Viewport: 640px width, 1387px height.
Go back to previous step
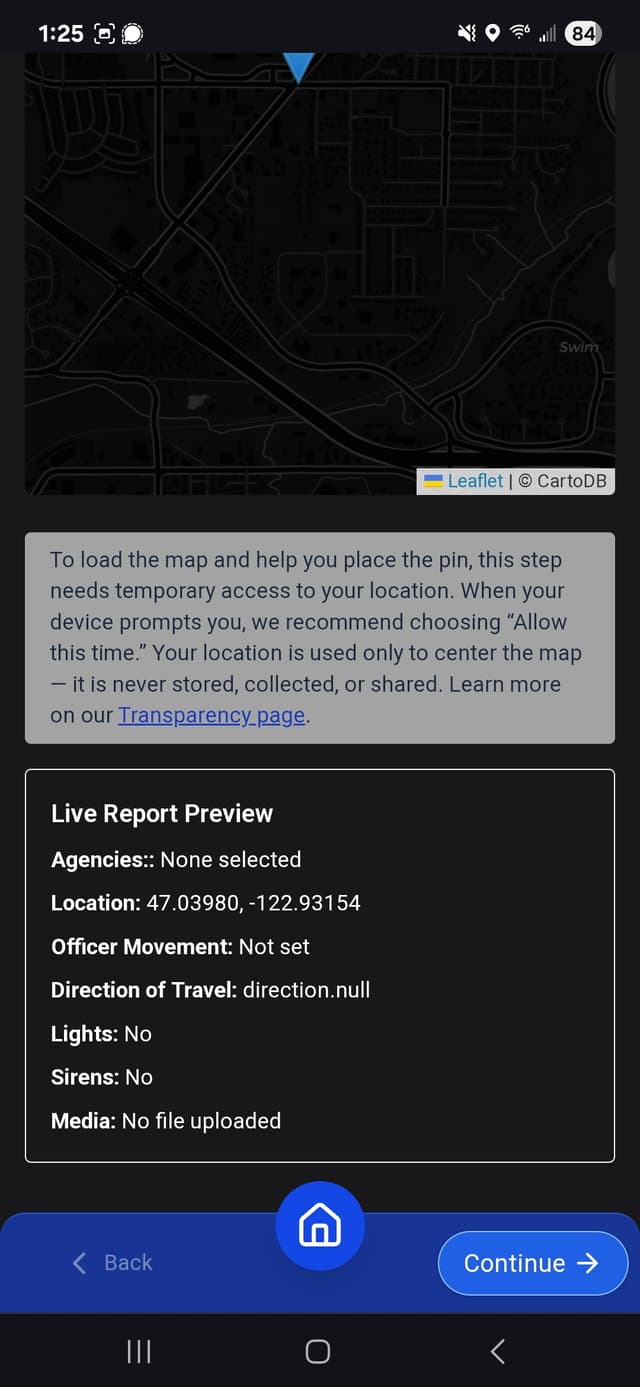(x=113, y=1263)
